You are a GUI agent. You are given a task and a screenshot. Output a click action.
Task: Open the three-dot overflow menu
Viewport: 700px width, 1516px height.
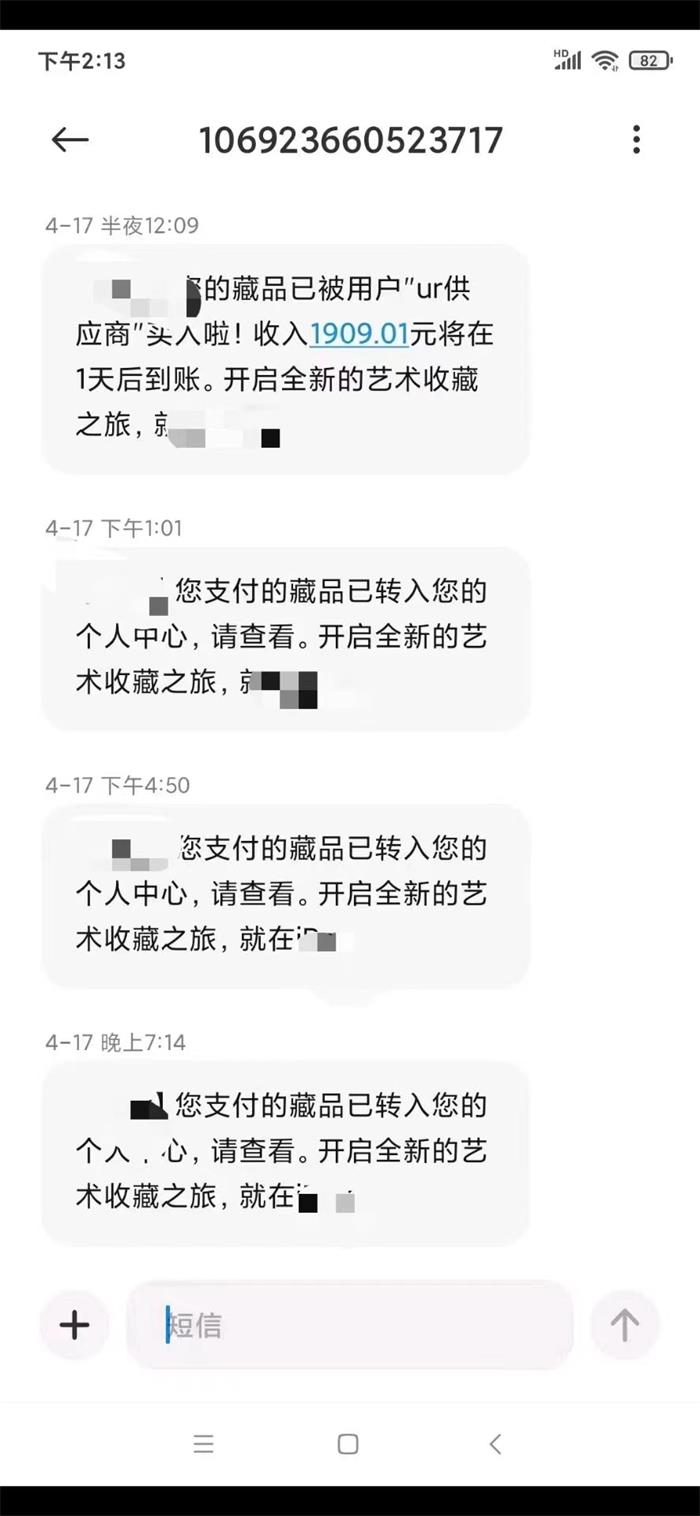point(636,140)
